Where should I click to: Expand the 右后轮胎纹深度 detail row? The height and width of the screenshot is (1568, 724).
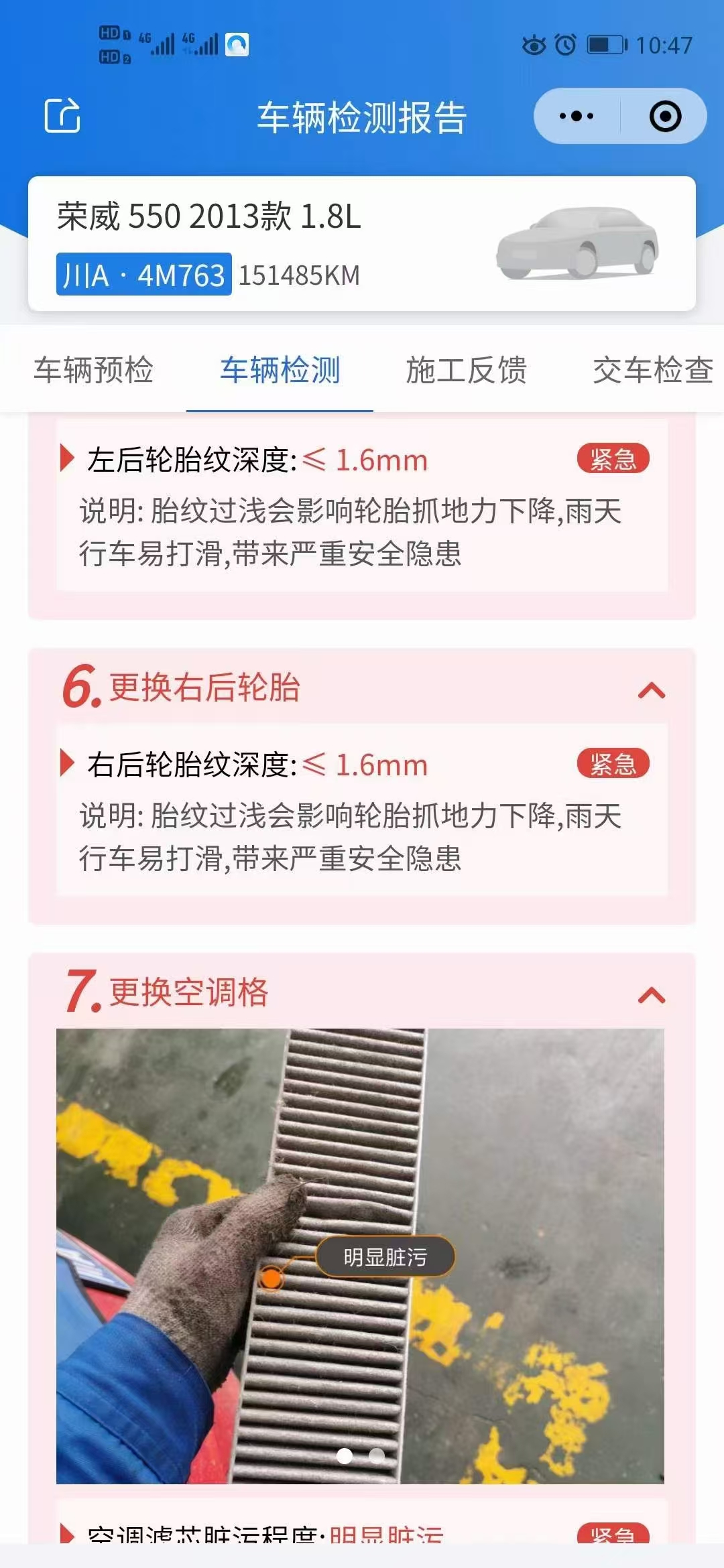pos(67,763)
